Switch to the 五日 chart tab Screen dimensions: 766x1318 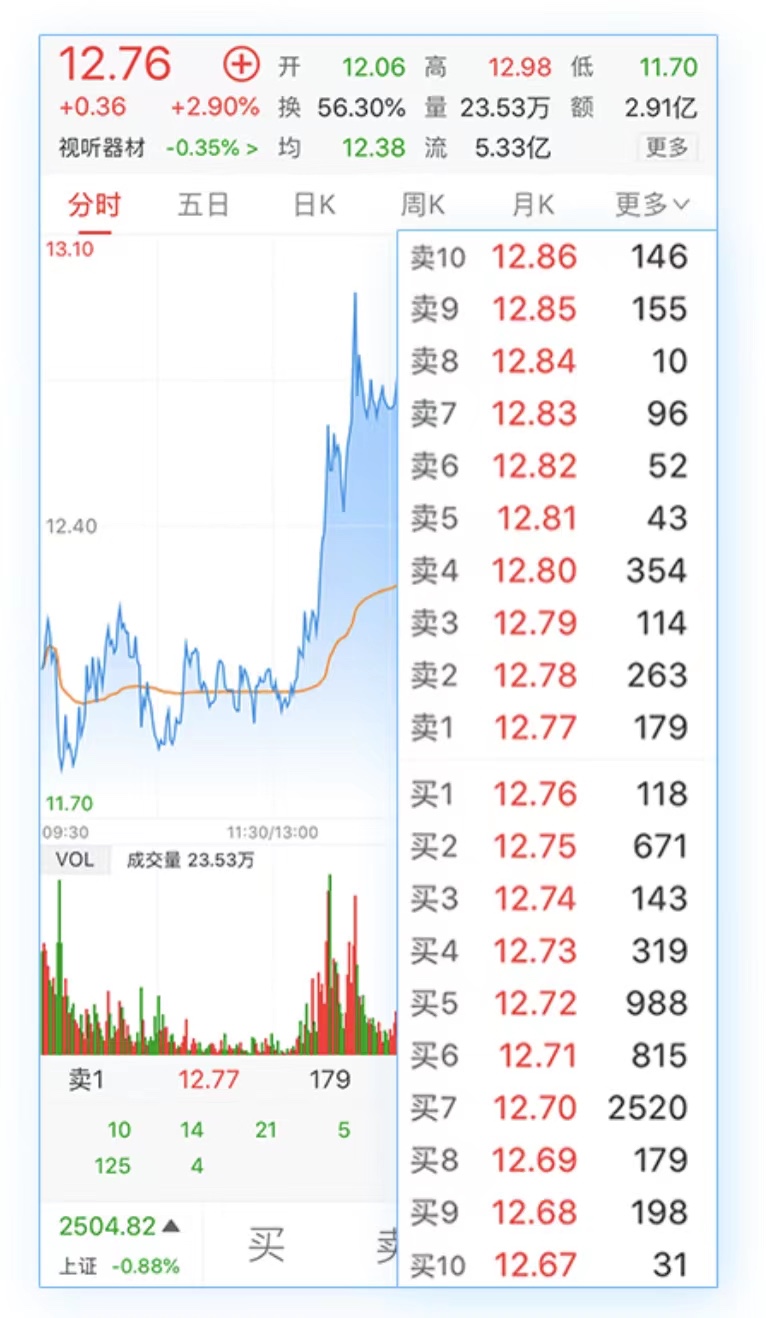(202, 203)
